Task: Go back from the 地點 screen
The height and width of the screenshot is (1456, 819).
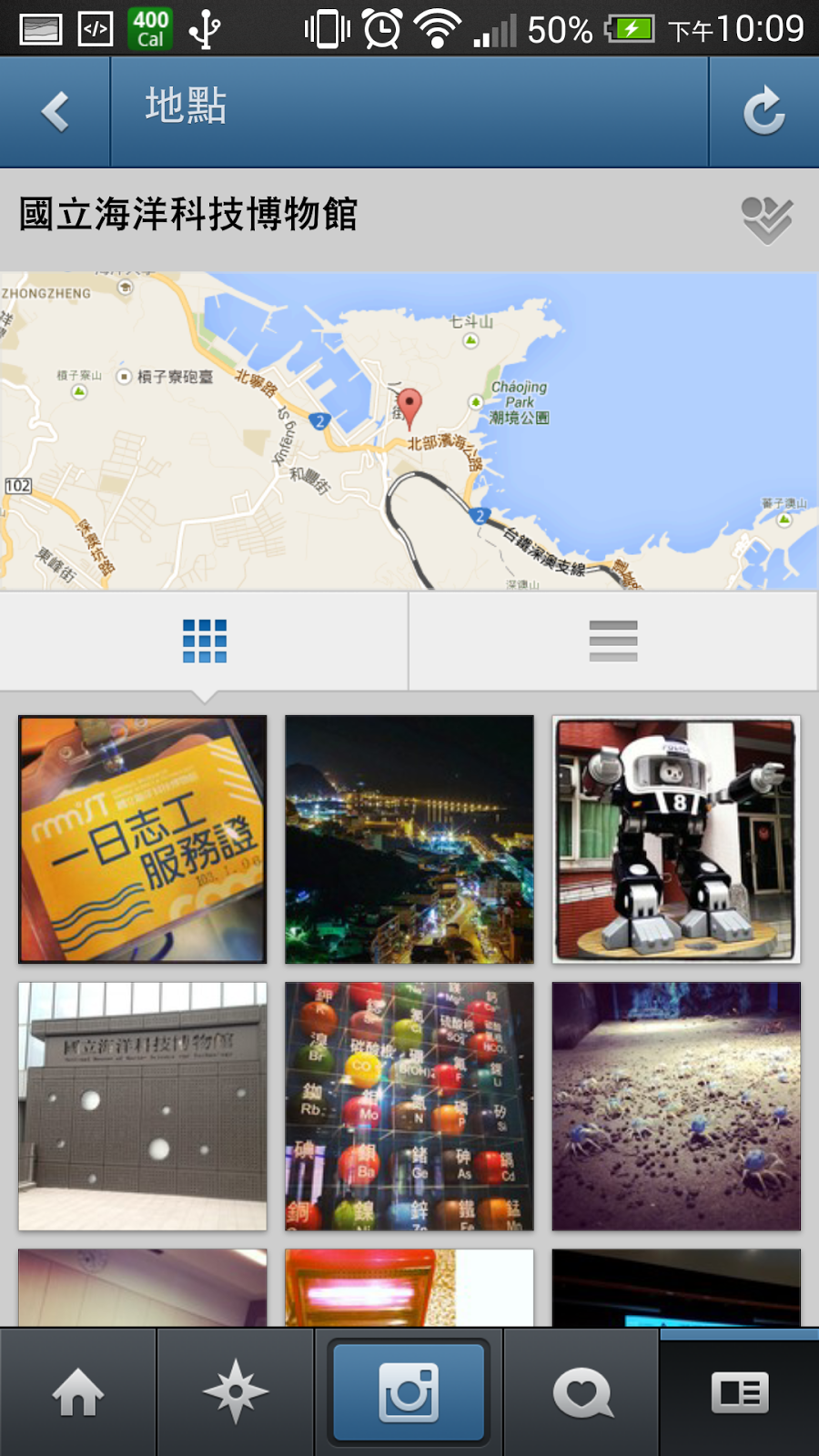Action: [56, 112]
